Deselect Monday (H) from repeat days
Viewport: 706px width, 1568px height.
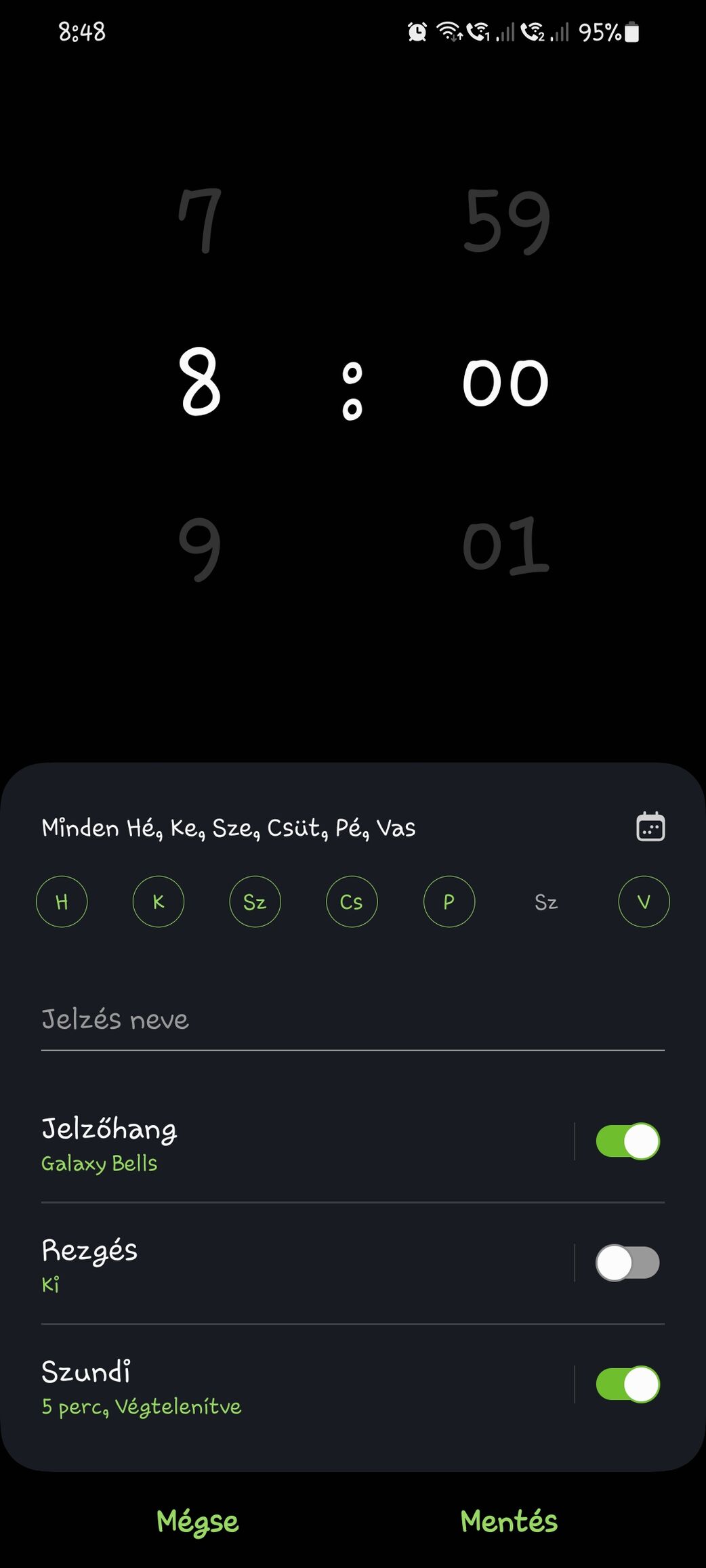pyautogui.click(x=62, y=902)
